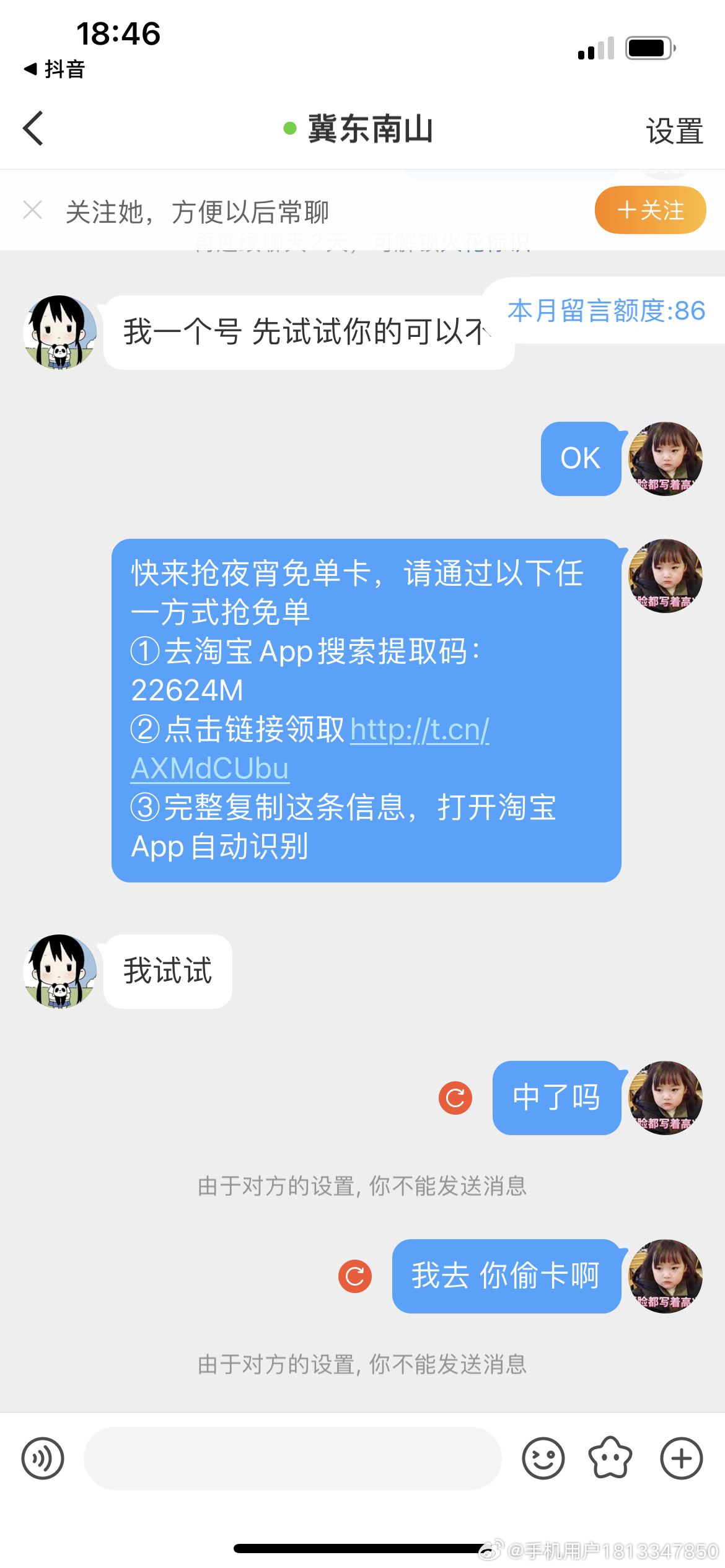This screenshot has height=1568, width=725.
Task: Follow her with the 关注 button
Action: click(x=650, y=211)
